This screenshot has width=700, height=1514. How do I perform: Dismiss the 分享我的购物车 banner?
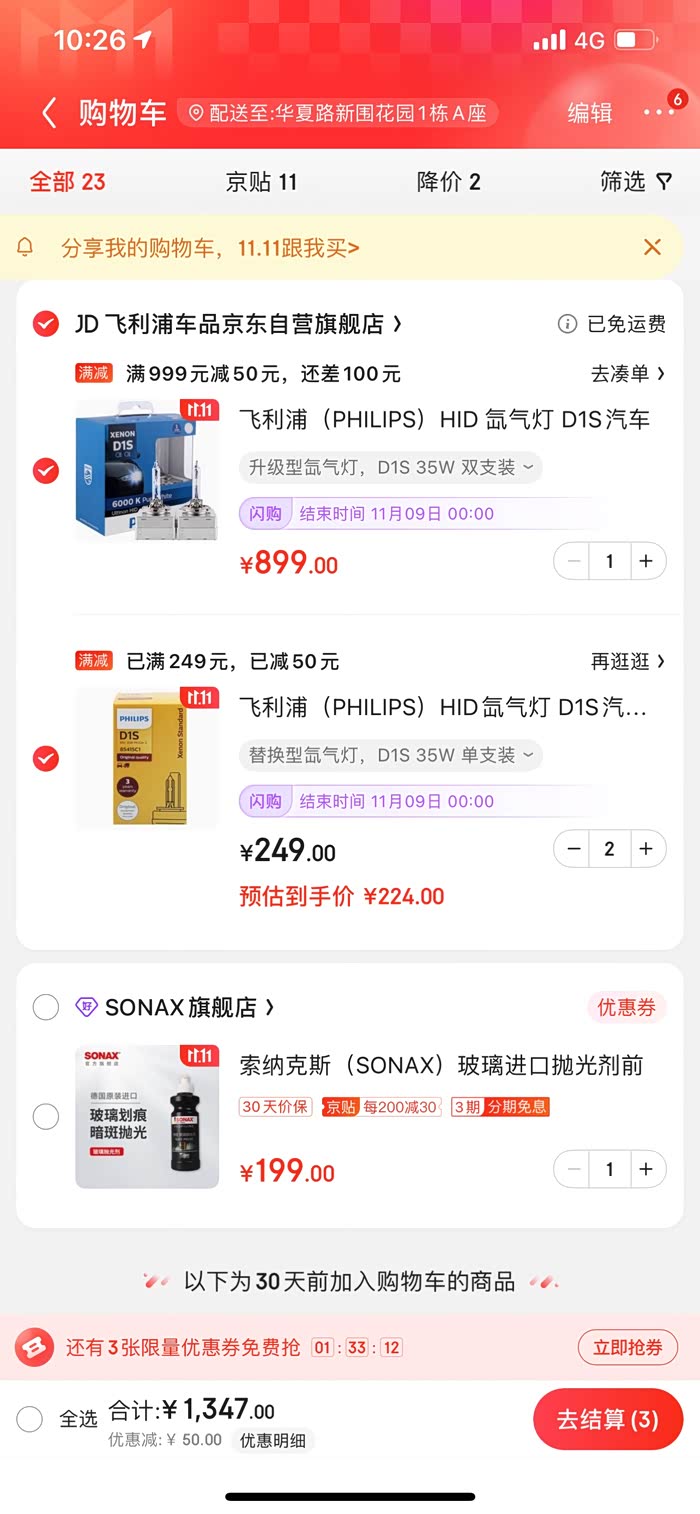click(652, 247)
